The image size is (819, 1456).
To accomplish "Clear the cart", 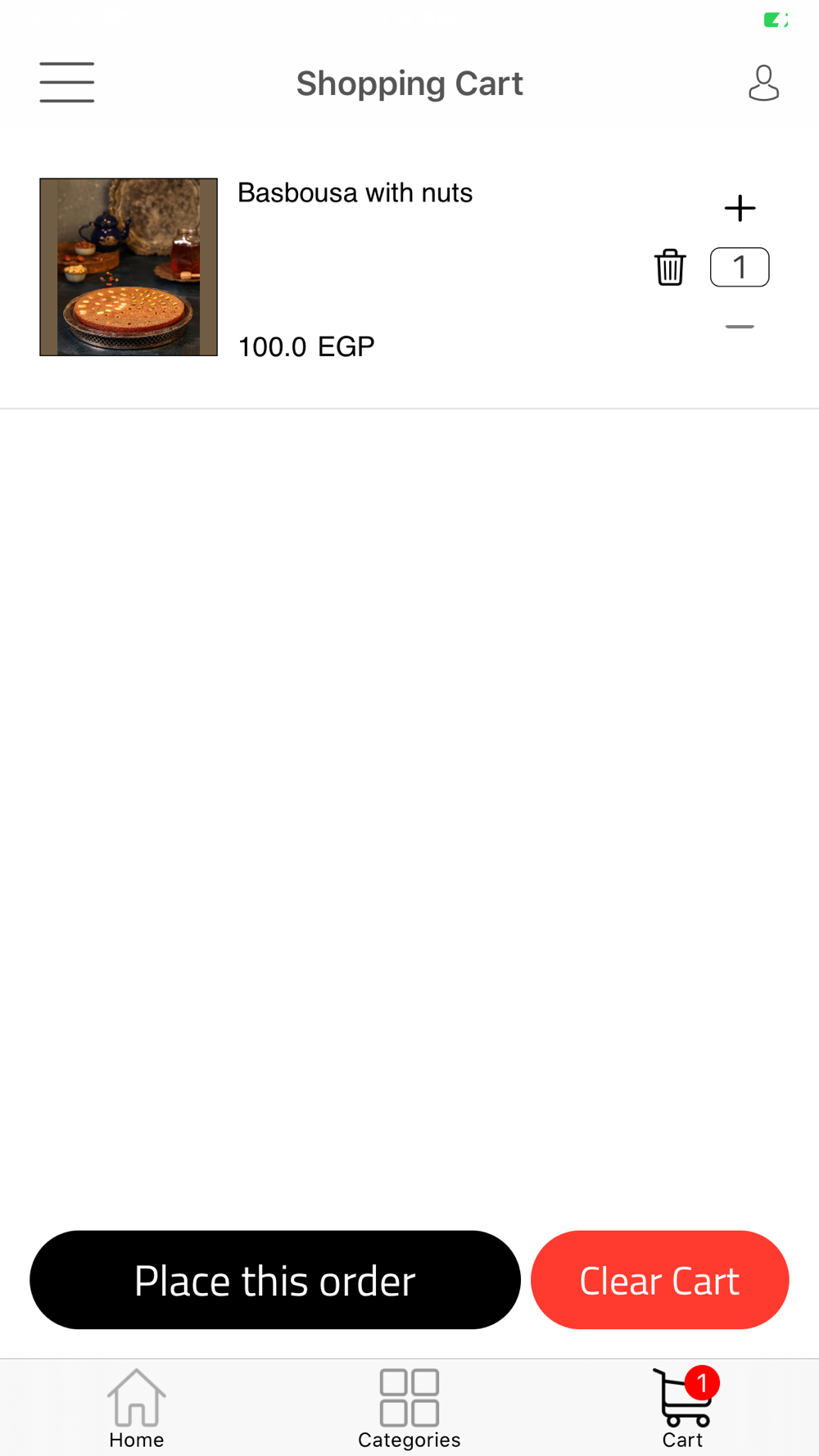I will click(x=659, y=1280).
